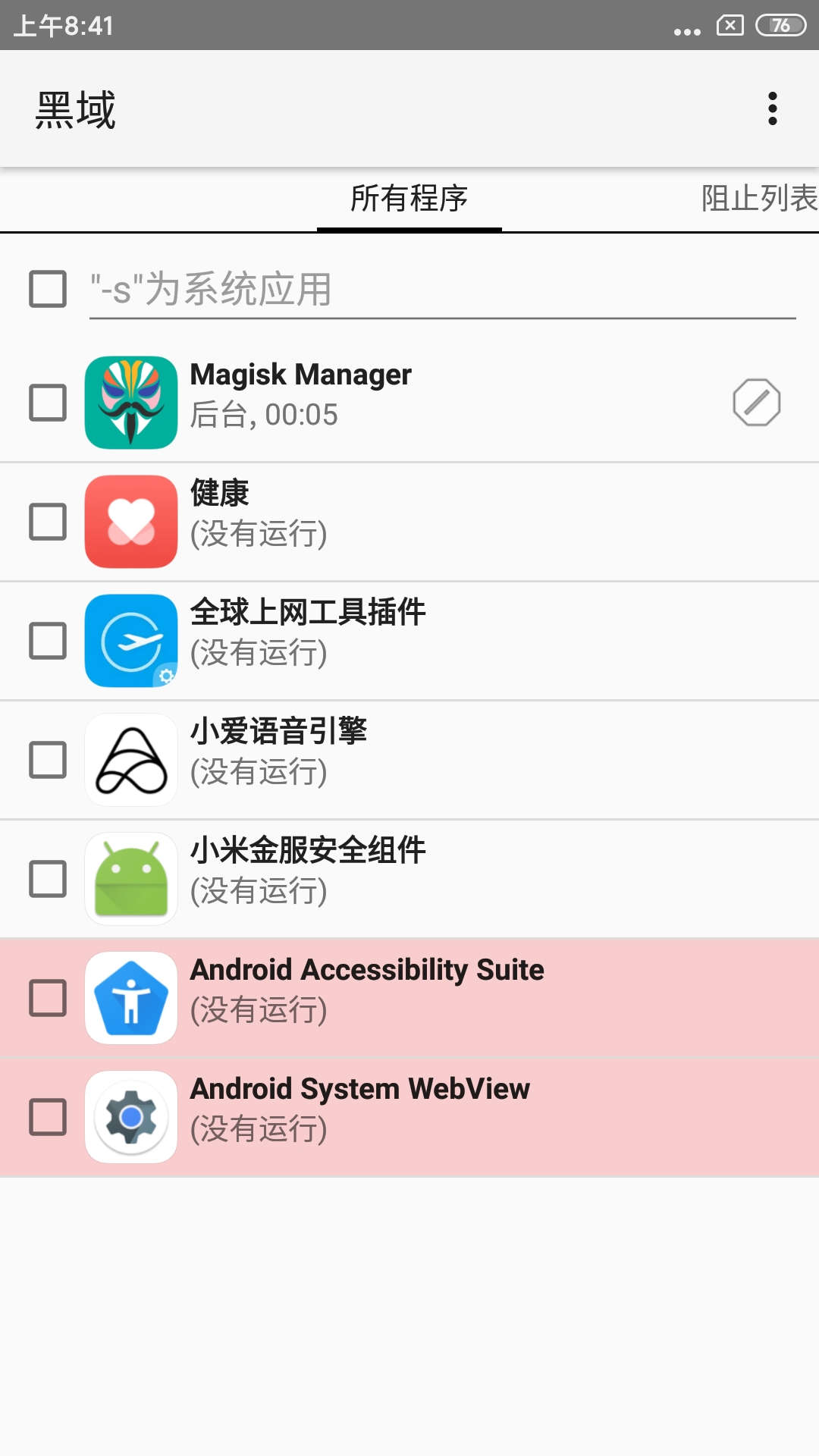Check 小米金服安全组件 in the list

[48, 879]
